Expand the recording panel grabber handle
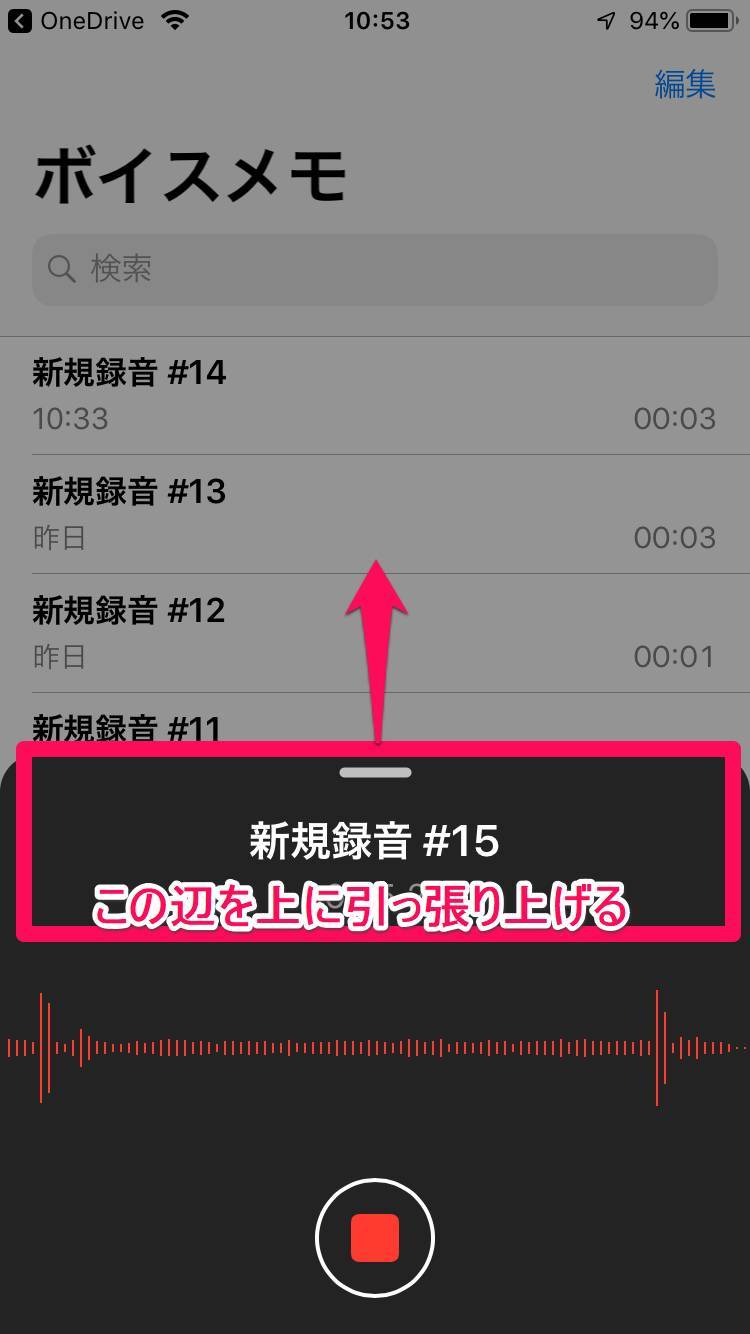This screenshot has width=750, height=1334. pyautogui.click(x=375, y=772)
